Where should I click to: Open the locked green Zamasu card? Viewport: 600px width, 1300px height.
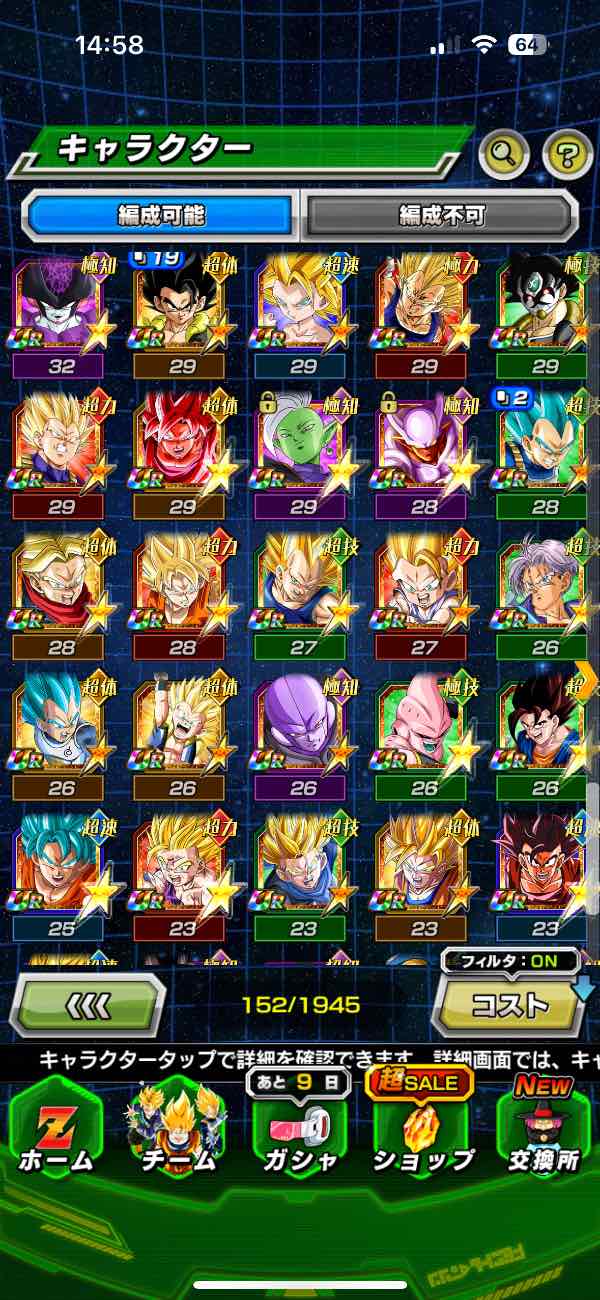tap(302, 445)
